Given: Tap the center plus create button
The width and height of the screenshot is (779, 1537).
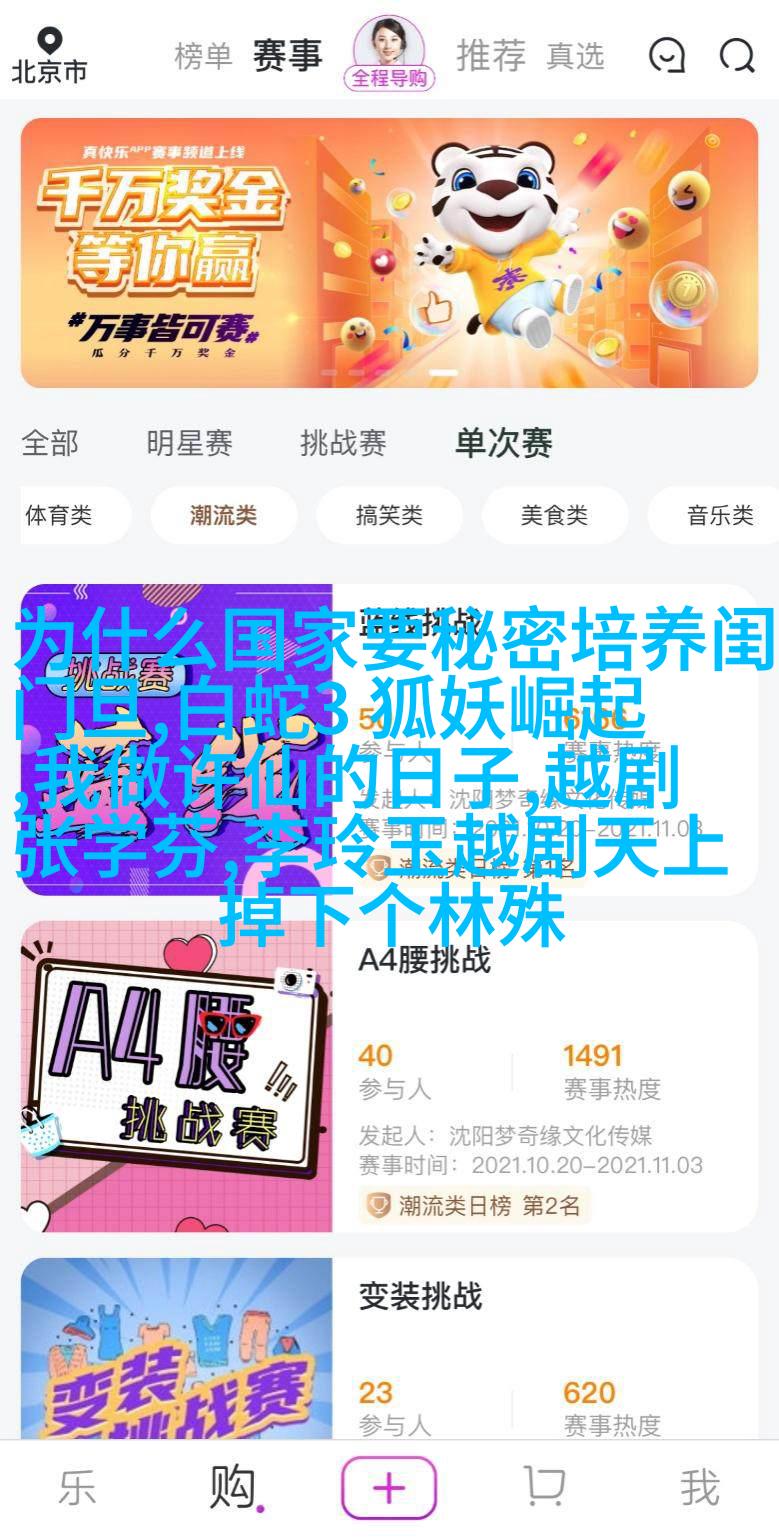Looking at the screenshot, I should pyautogui.click(x=389, y=1488).
